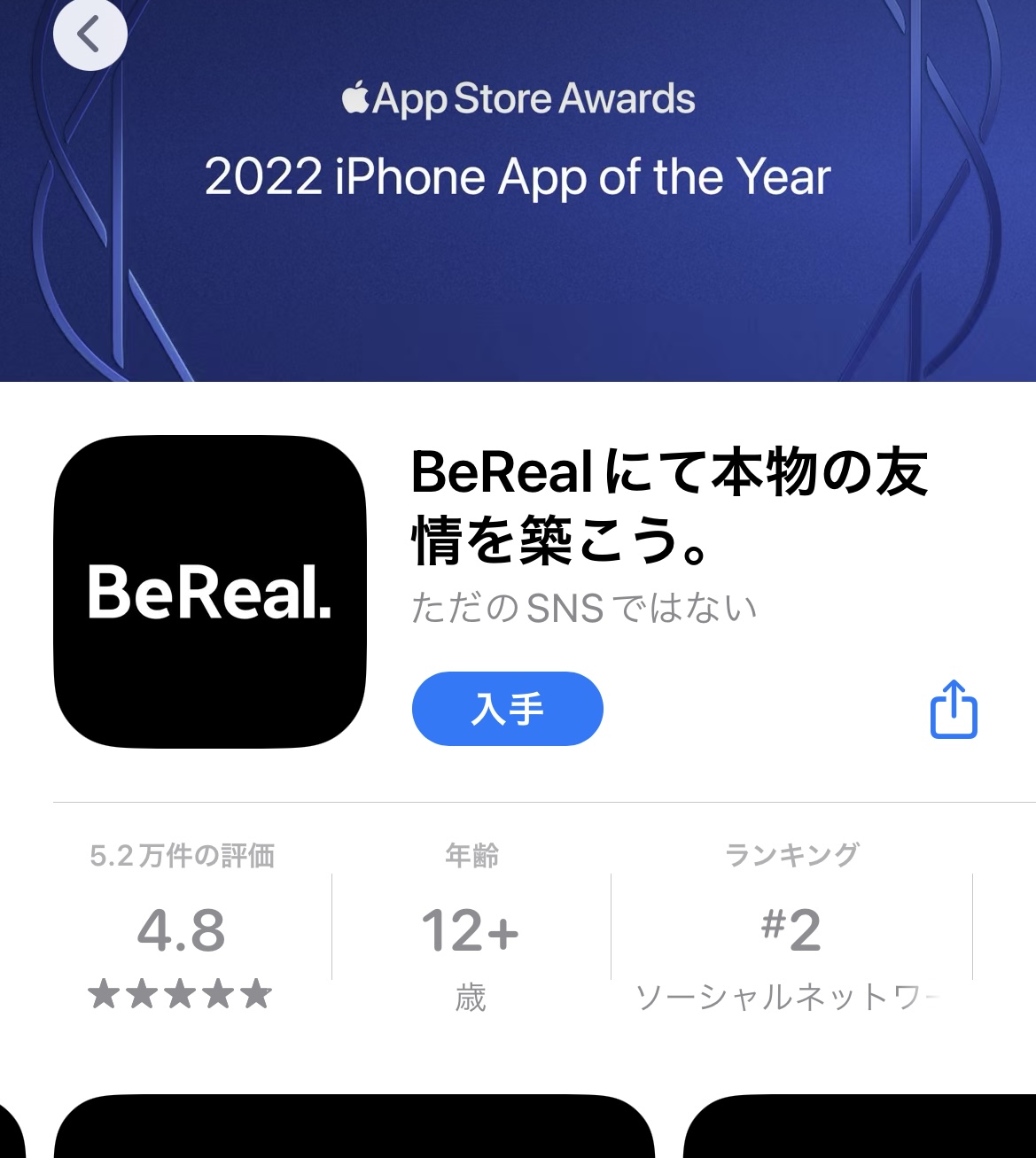The height and width of the screenshot is (1158, 1036).
Task: Tap the back chevron to leave the page
Action: click(90, 35)
